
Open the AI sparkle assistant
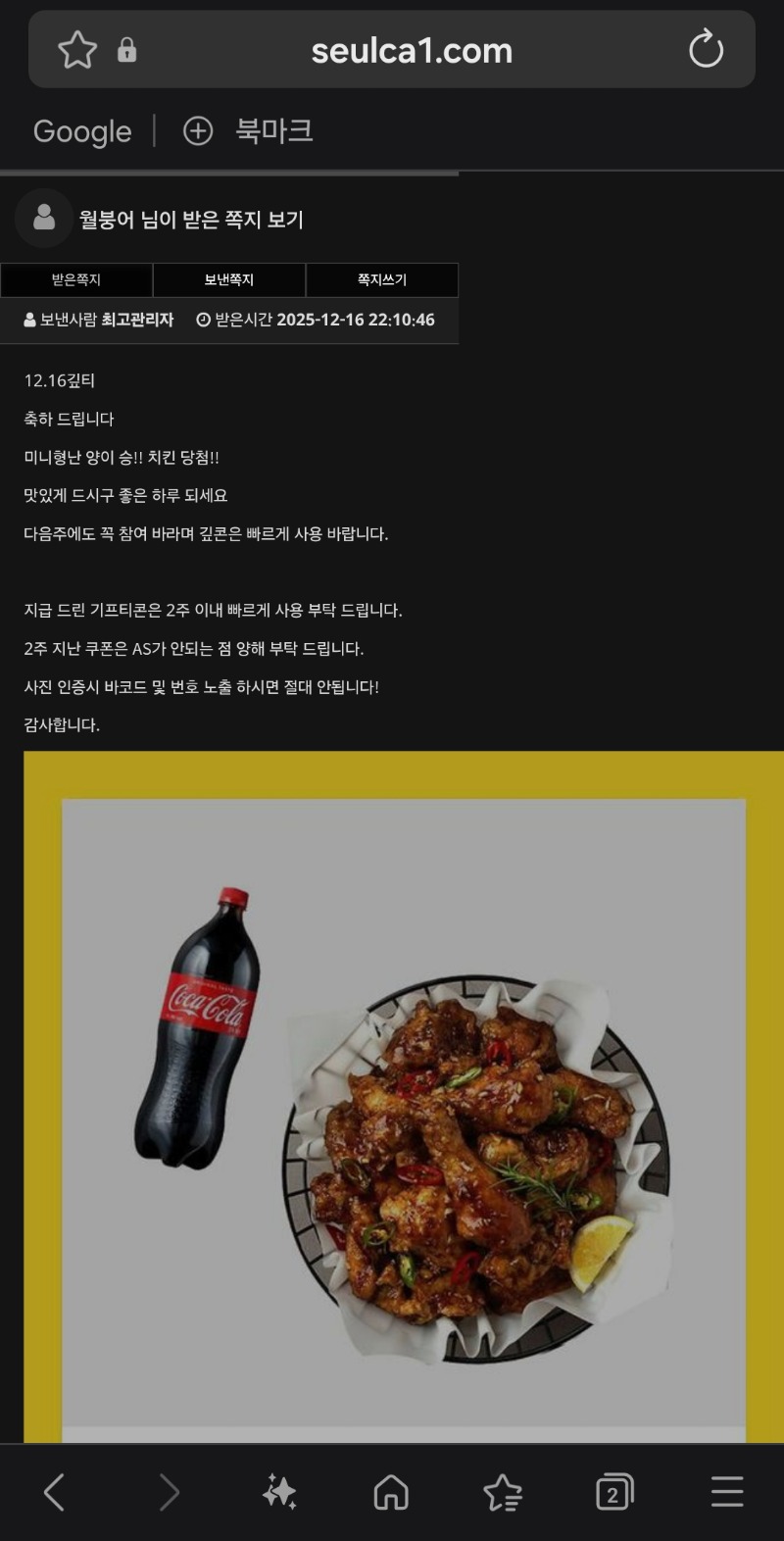click(279, 1492)
